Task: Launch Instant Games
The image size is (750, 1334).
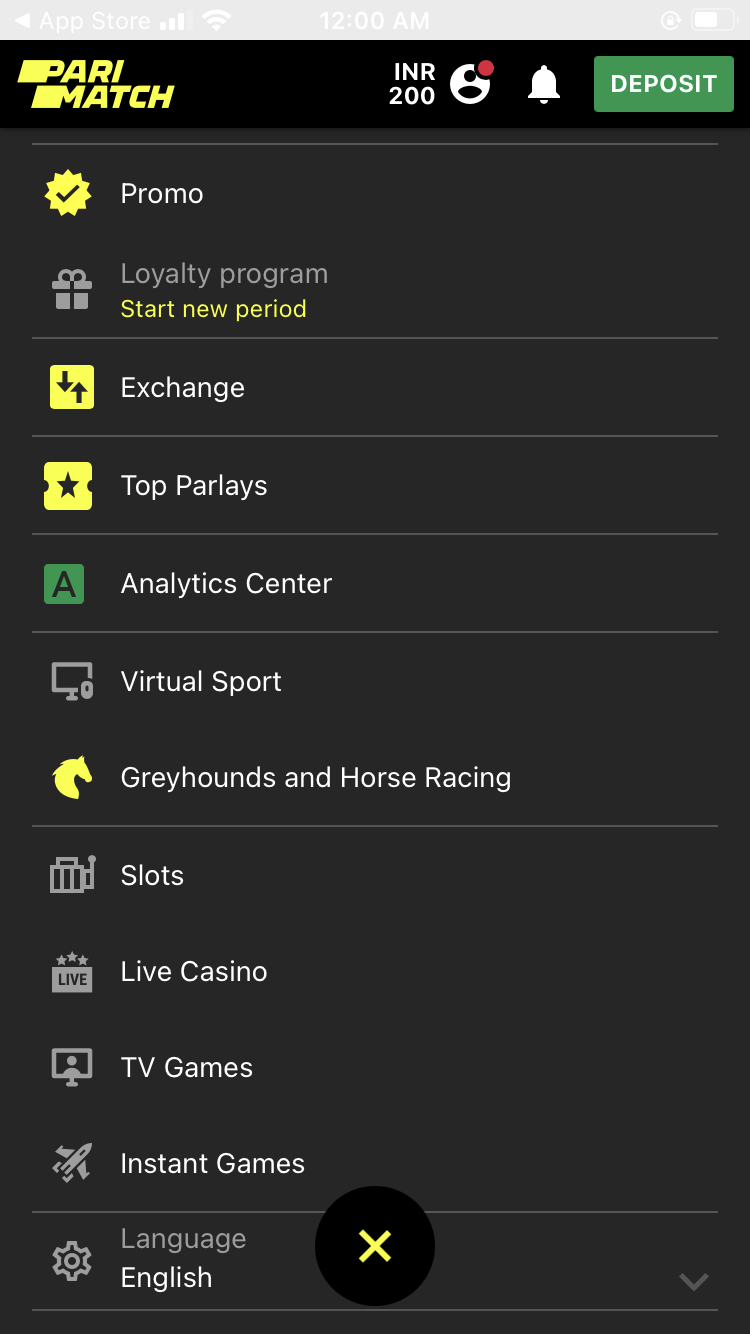Action: coord(212,1164)
